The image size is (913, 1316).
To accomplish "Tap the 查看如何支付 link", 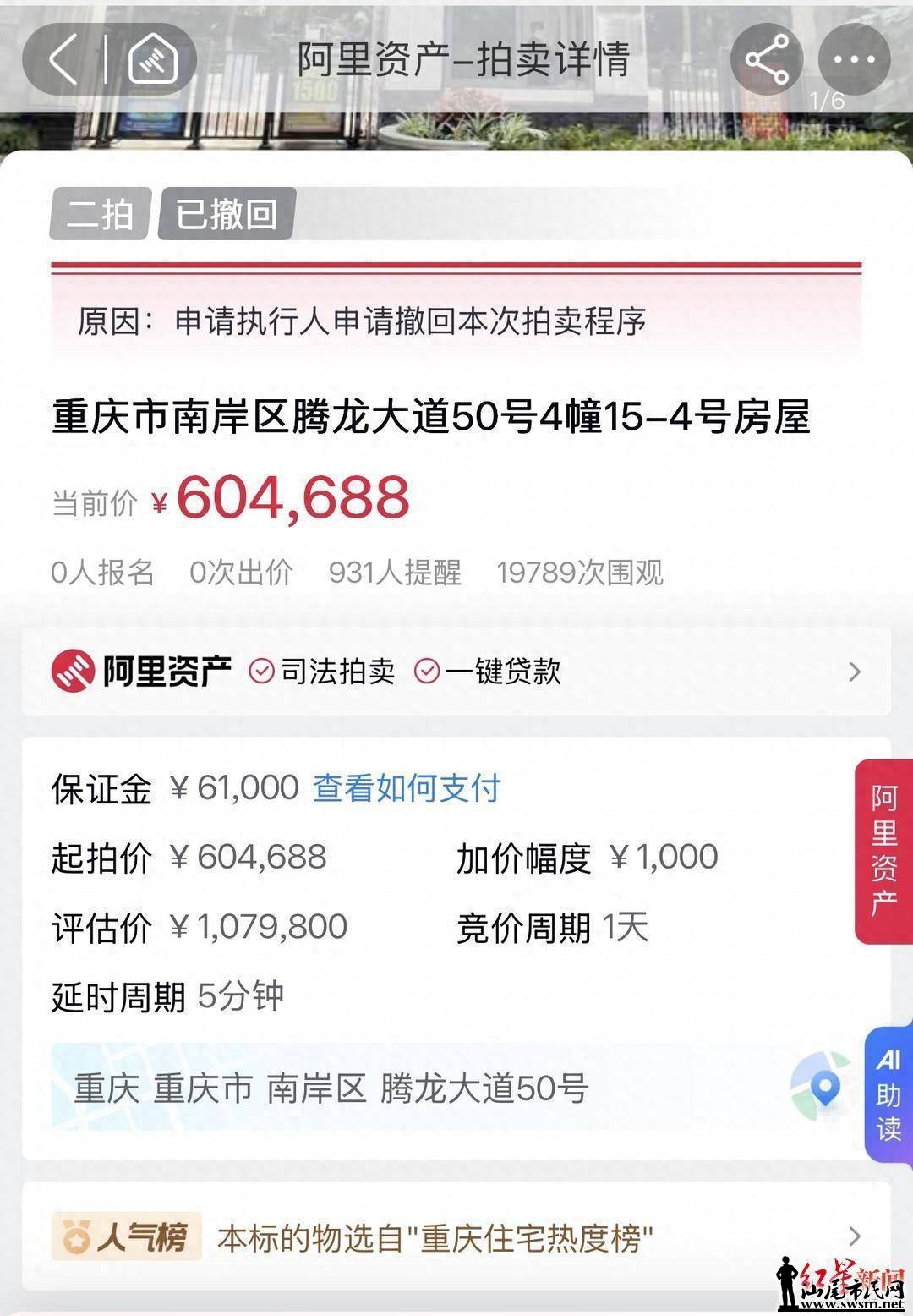I will click(x=407, y=788).
